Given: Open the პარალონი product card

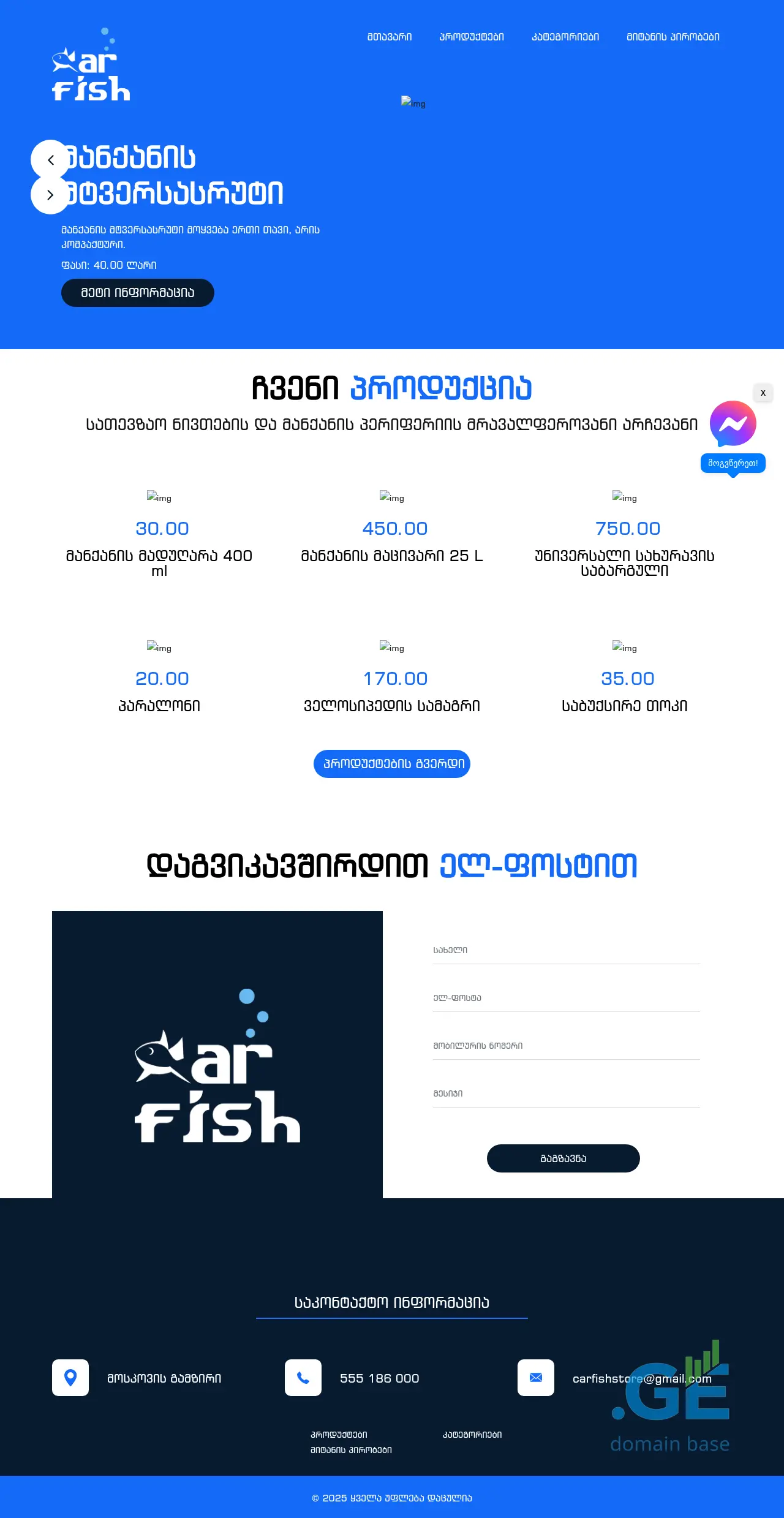Looking at the screenshot, I should click(159, 706).
